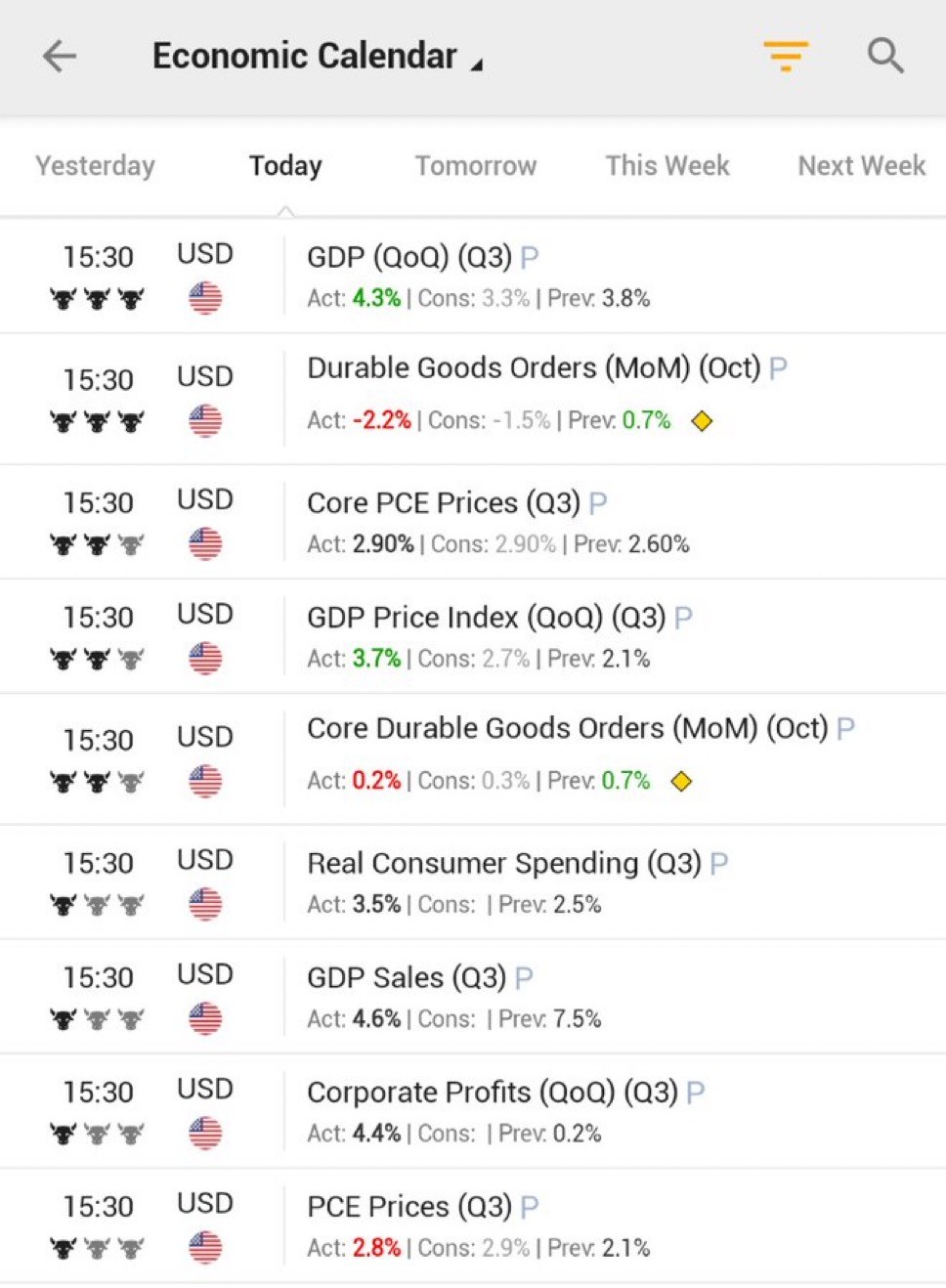Switch to the Yesterday tab
This screenshot has height=1288, width=946.
point(95,166)
